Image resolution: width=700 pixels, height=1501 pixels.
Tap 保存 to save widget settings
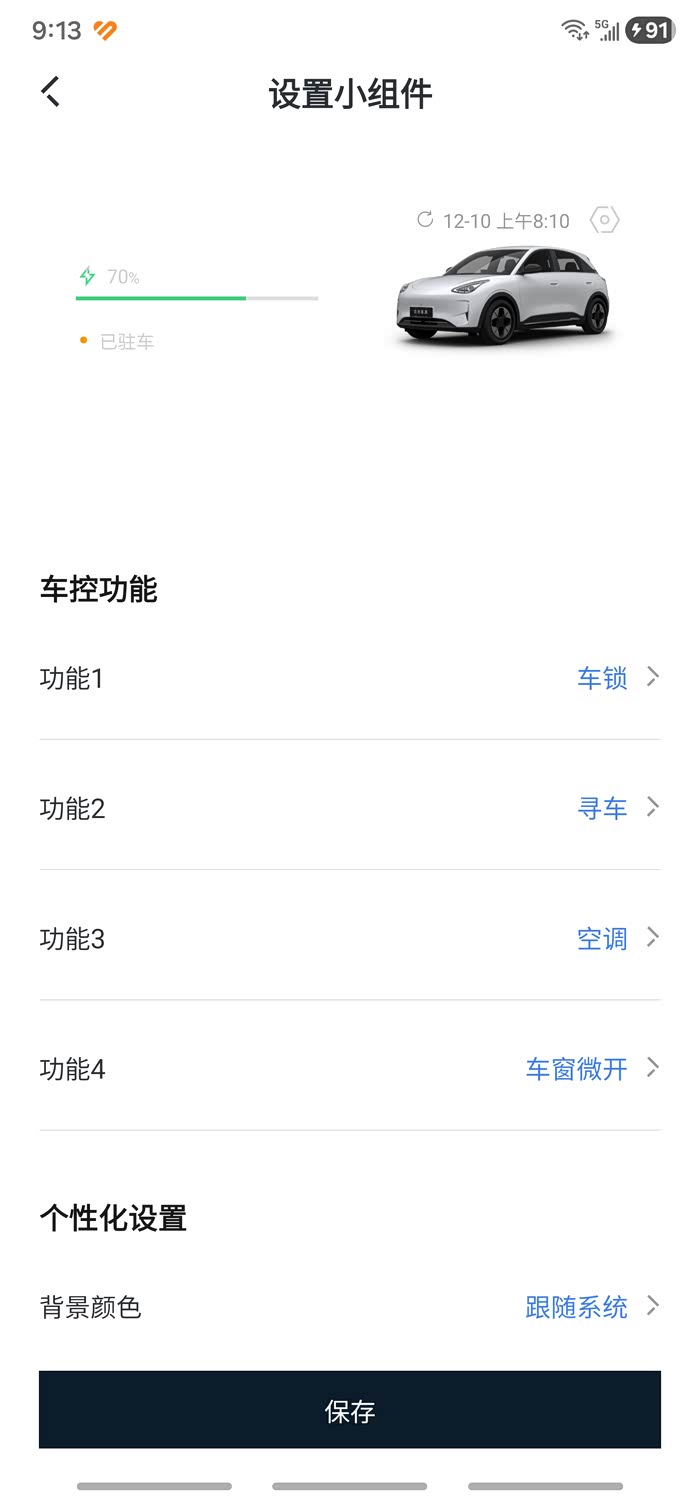(x=350, y=1410)
